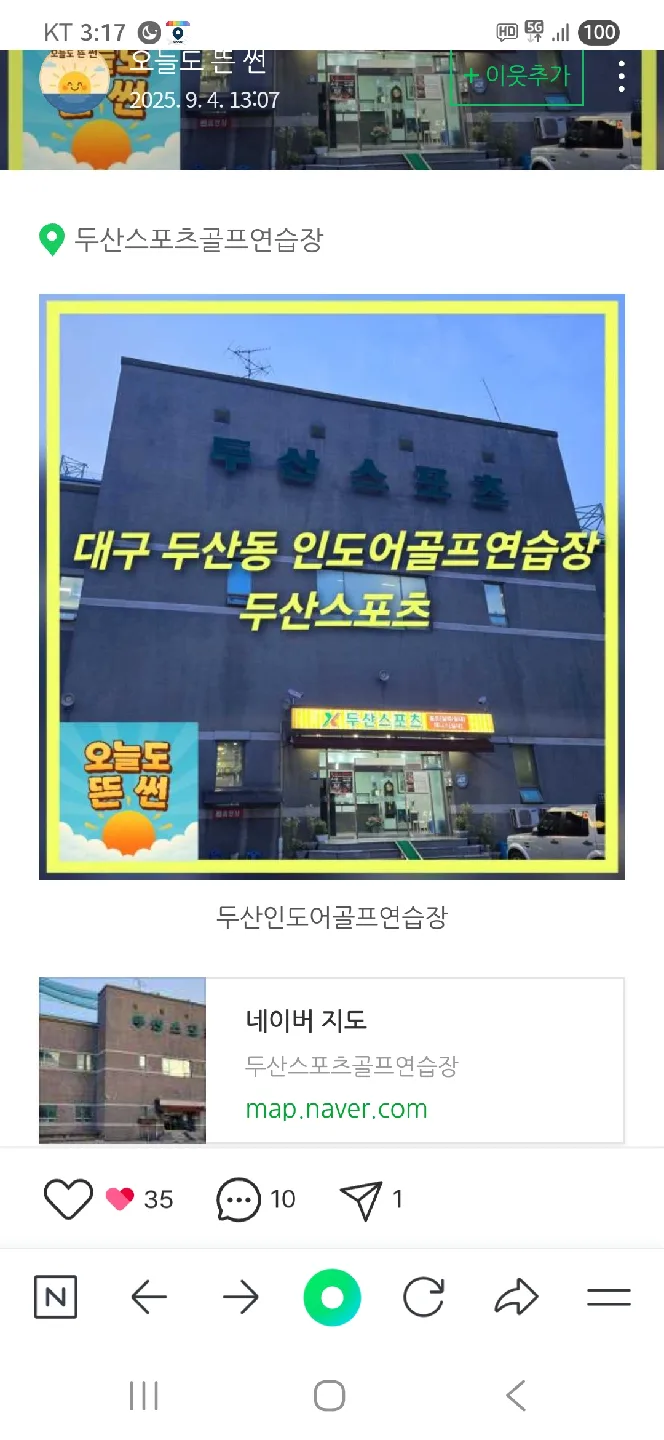Screen dimensions: 664x1440
Task: Tap the 이웃추가 button
Action: [x=516, y=76]
